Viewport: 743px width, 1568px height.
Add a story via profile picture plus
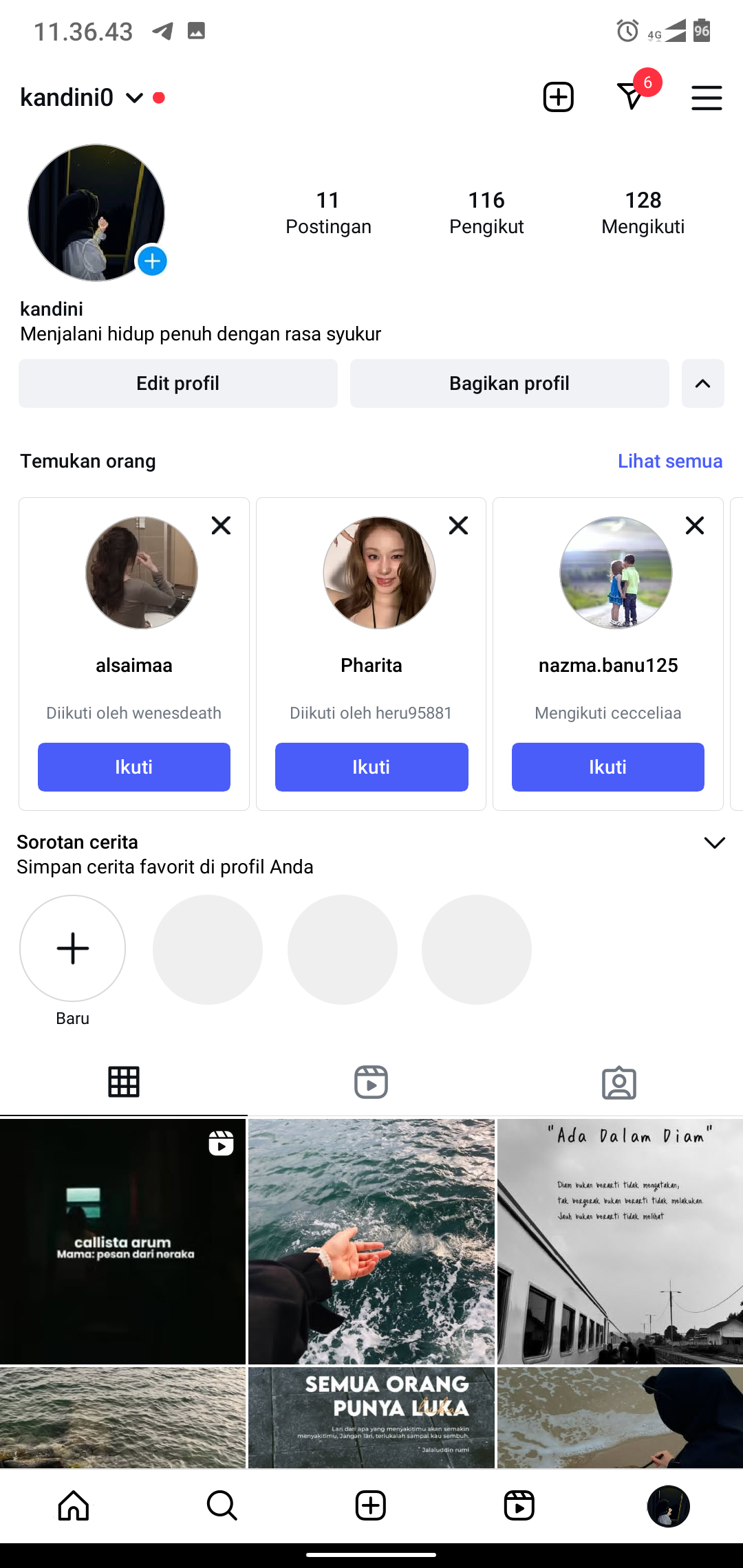[152, 261]
